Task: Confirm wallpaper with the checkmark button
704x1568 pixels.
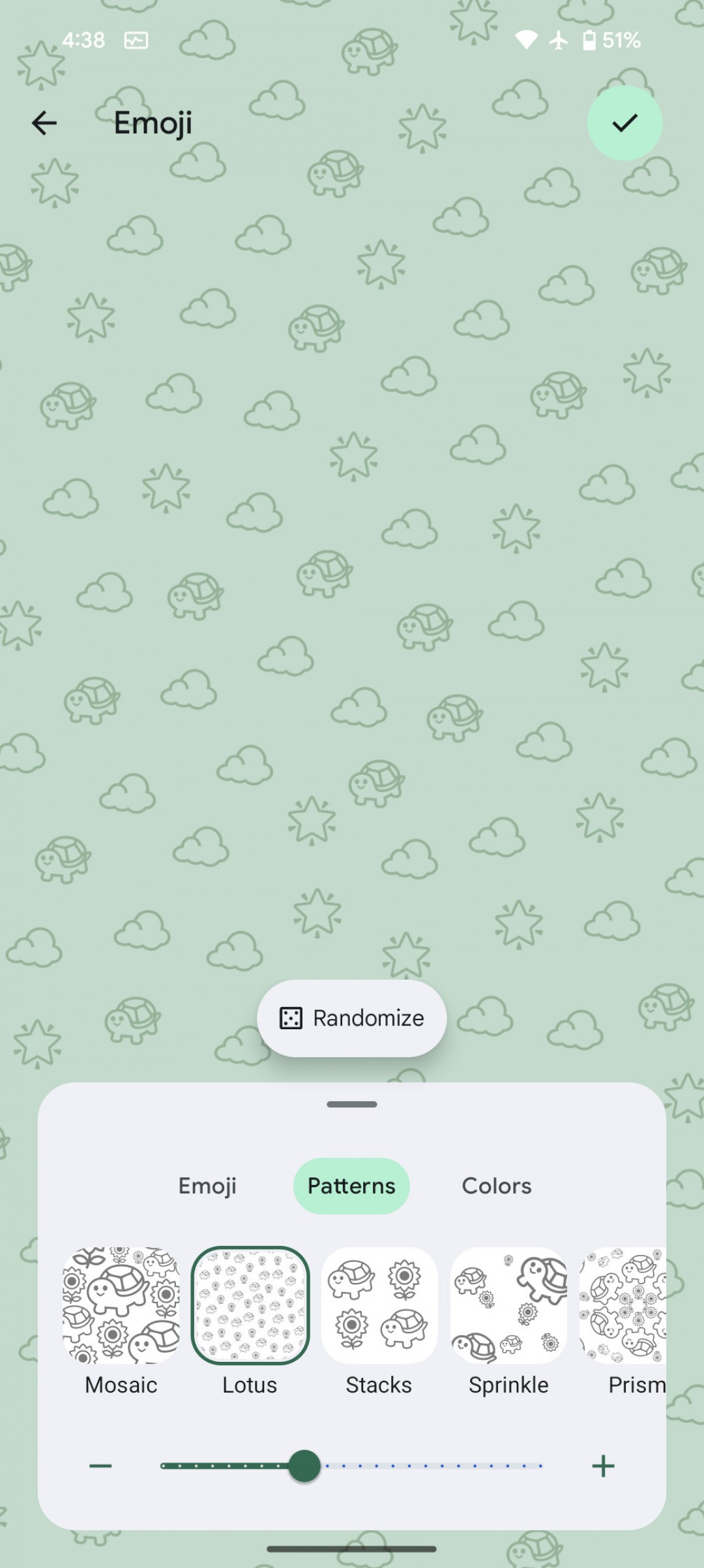Action: (624, 123)
